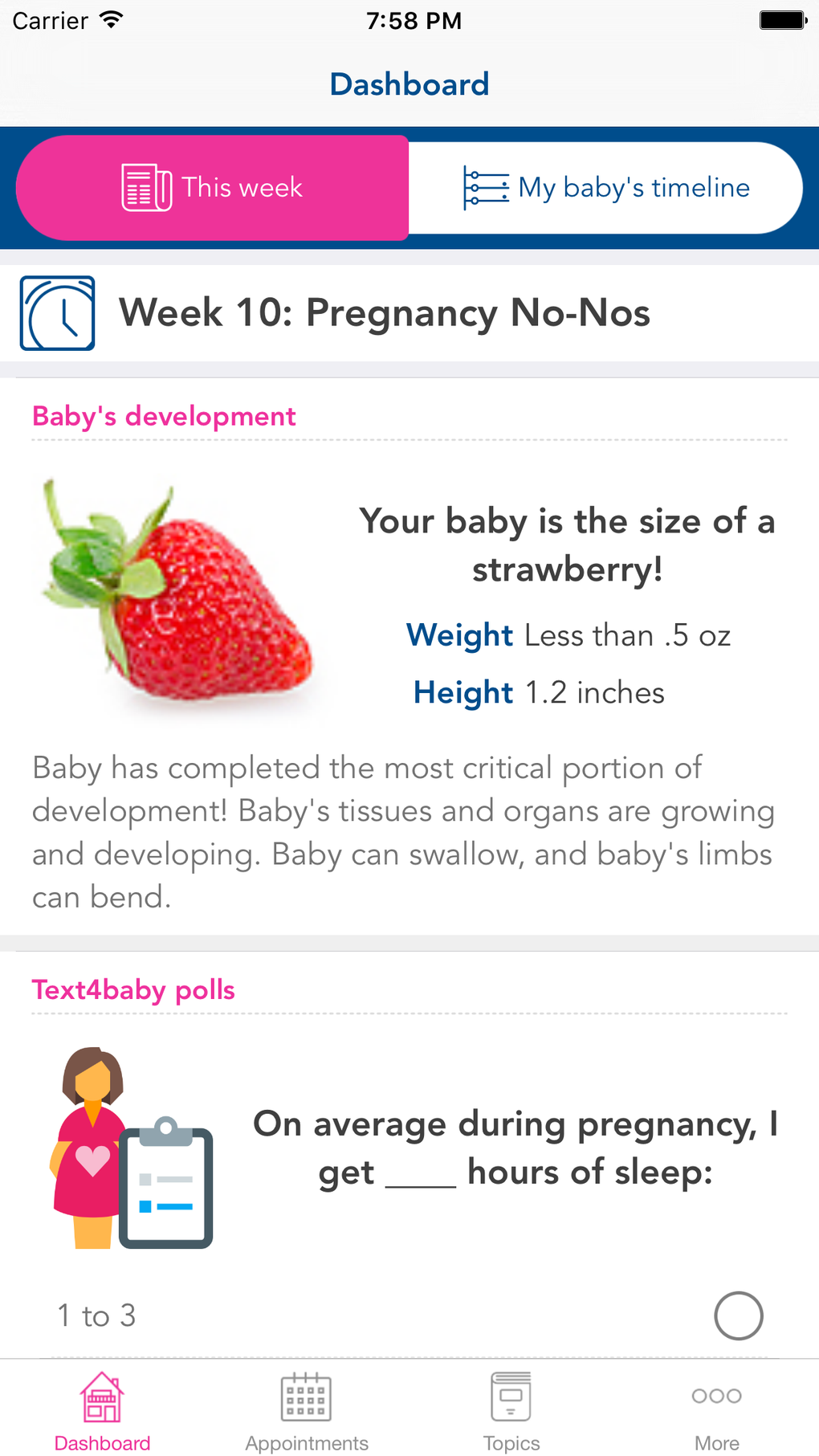819x1456 pixels.
Task: Click the timeline icon next to My baby's timeline
Action: (x=486, y=187)
